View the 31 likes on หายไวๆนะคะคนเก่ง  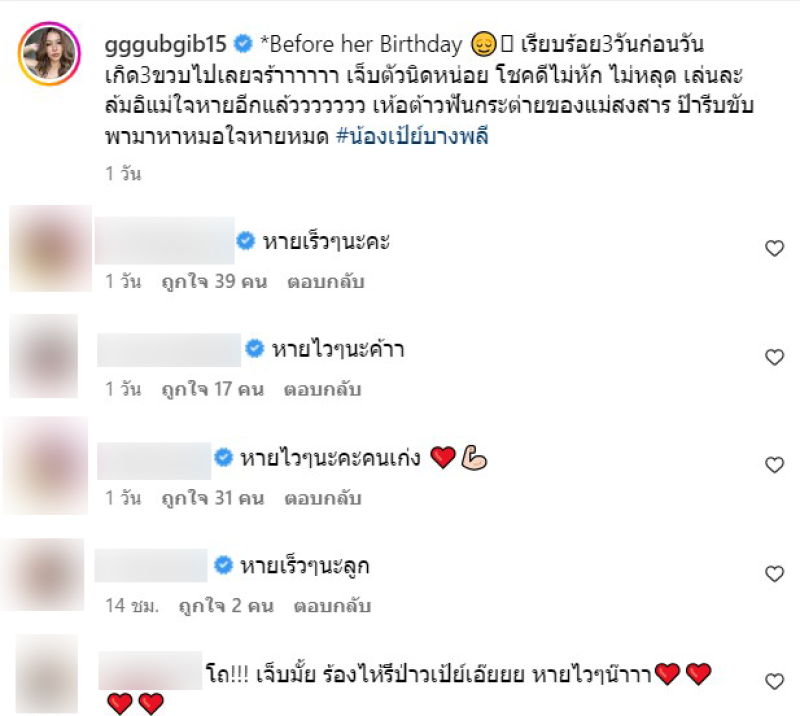(213, 497)
